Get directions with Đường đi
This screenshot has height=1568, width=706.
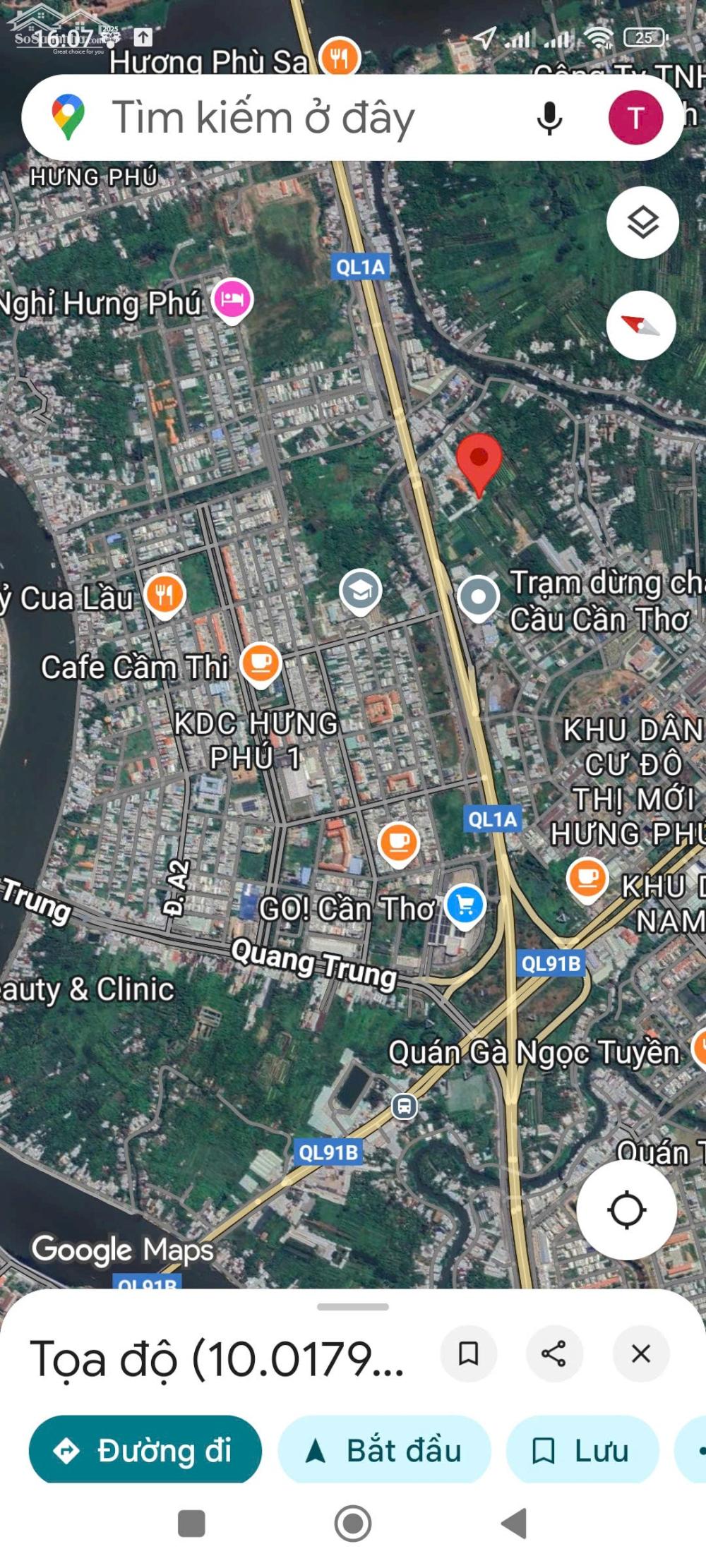pos(145,1451)
